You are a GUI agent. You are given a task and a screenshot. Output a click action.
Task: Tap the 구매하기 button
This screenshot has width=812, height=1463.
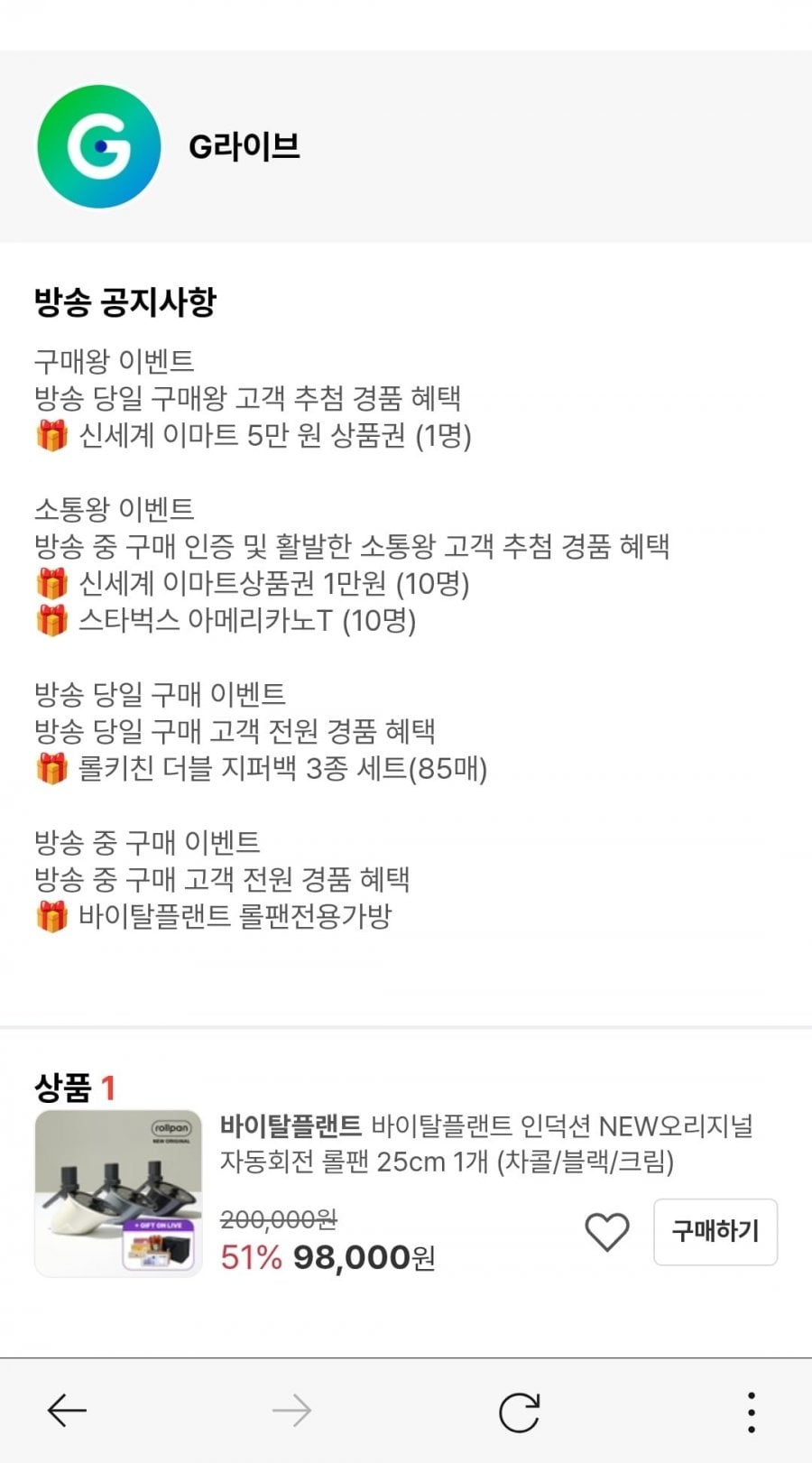click(x=715, y=1231)
